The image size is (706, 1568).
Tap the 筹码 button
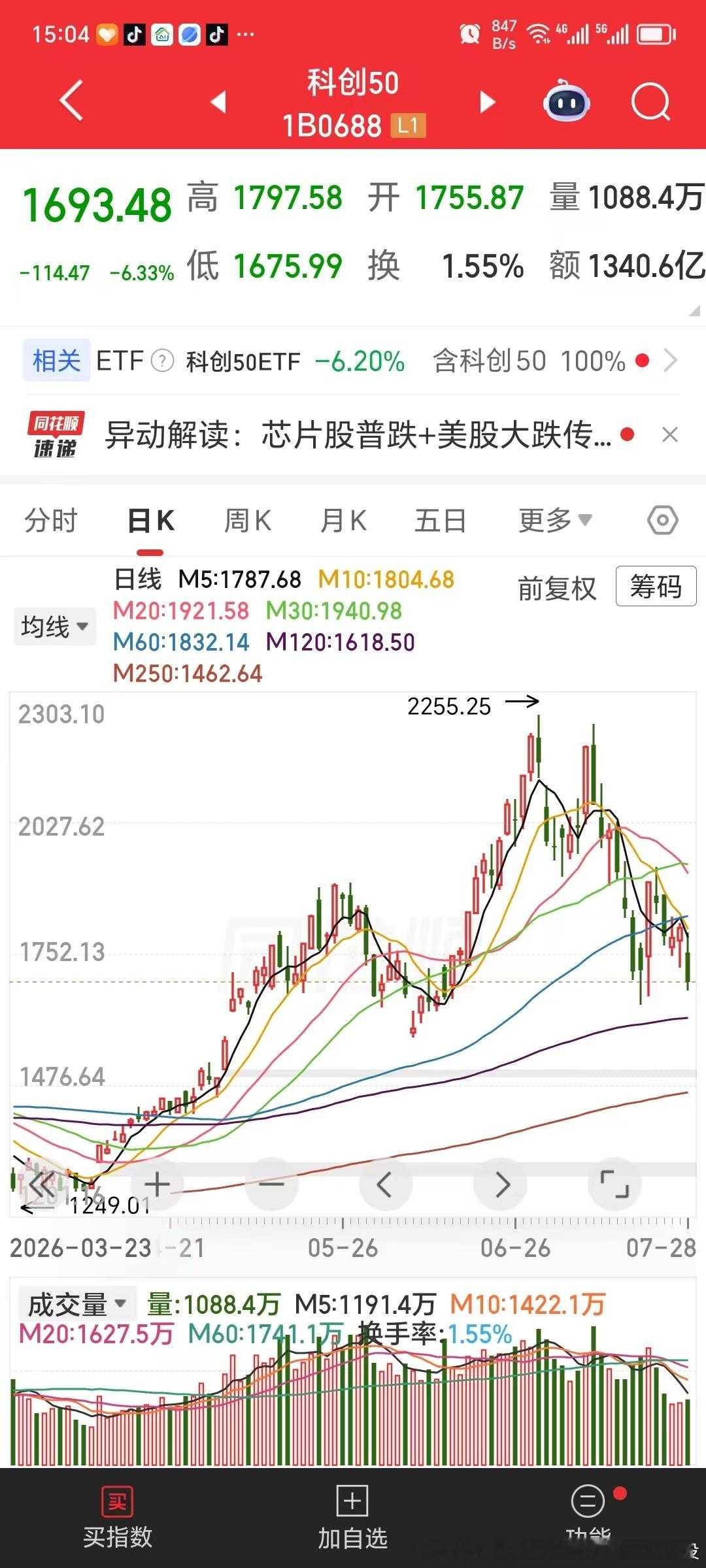coord(656,586)
